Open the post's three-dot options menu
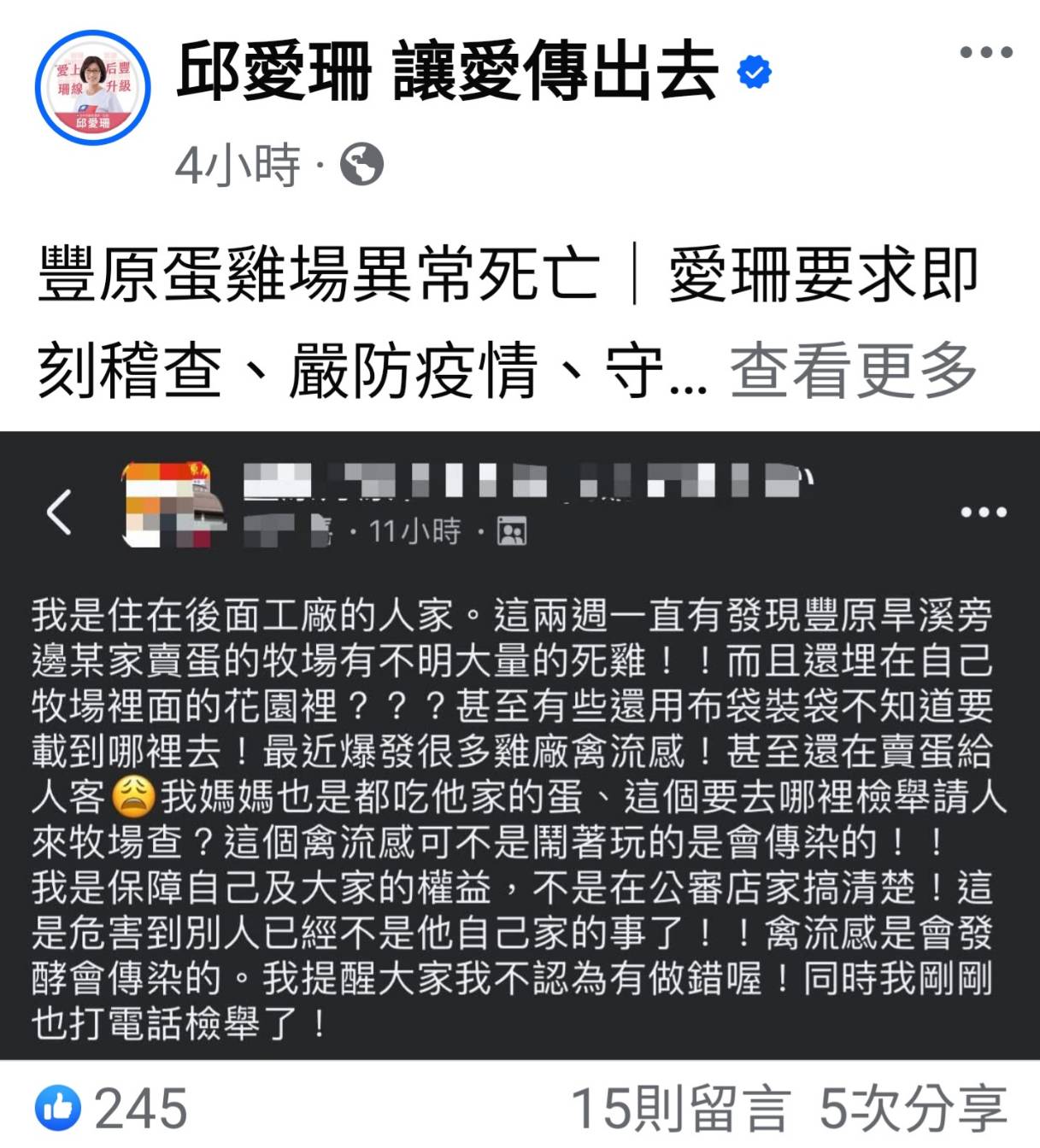 [x=985, y=53]
